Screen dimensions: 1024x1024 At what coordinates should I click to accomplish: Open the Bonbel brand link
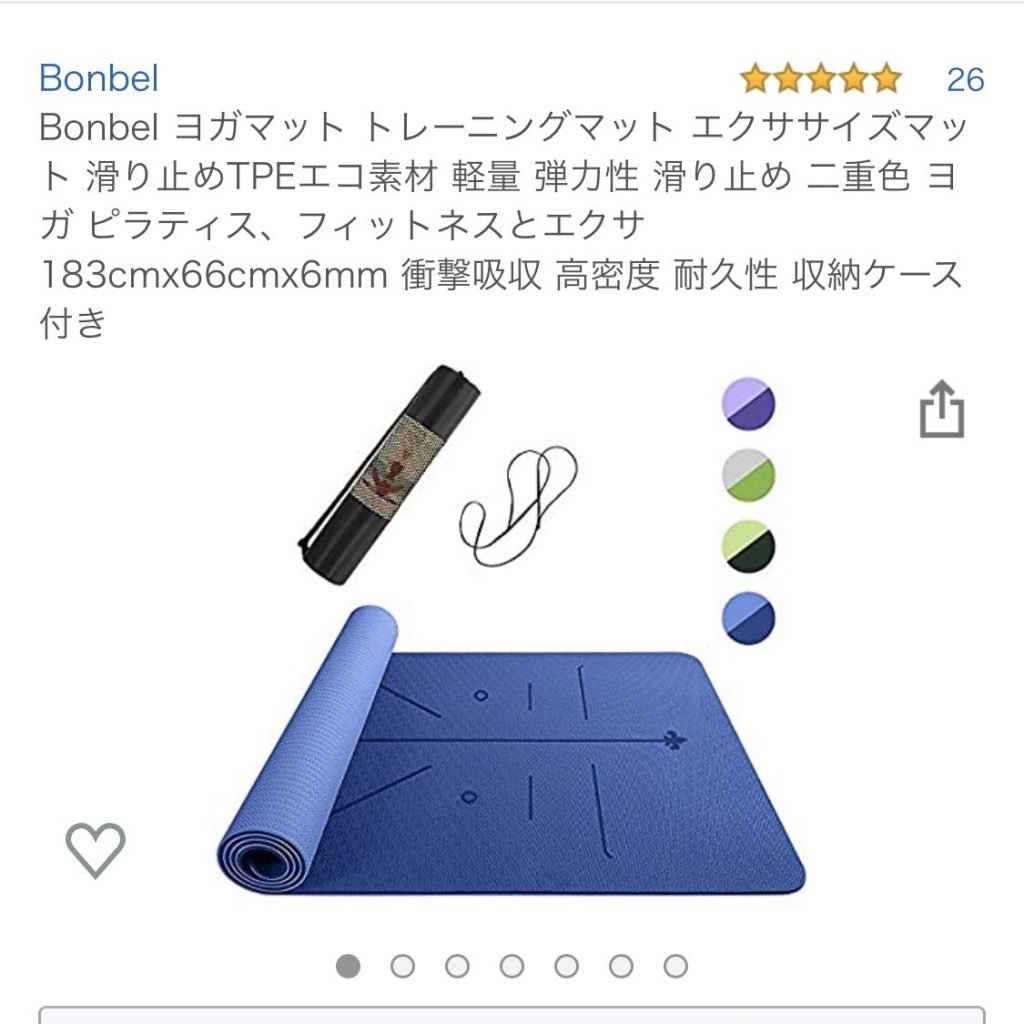98,78
